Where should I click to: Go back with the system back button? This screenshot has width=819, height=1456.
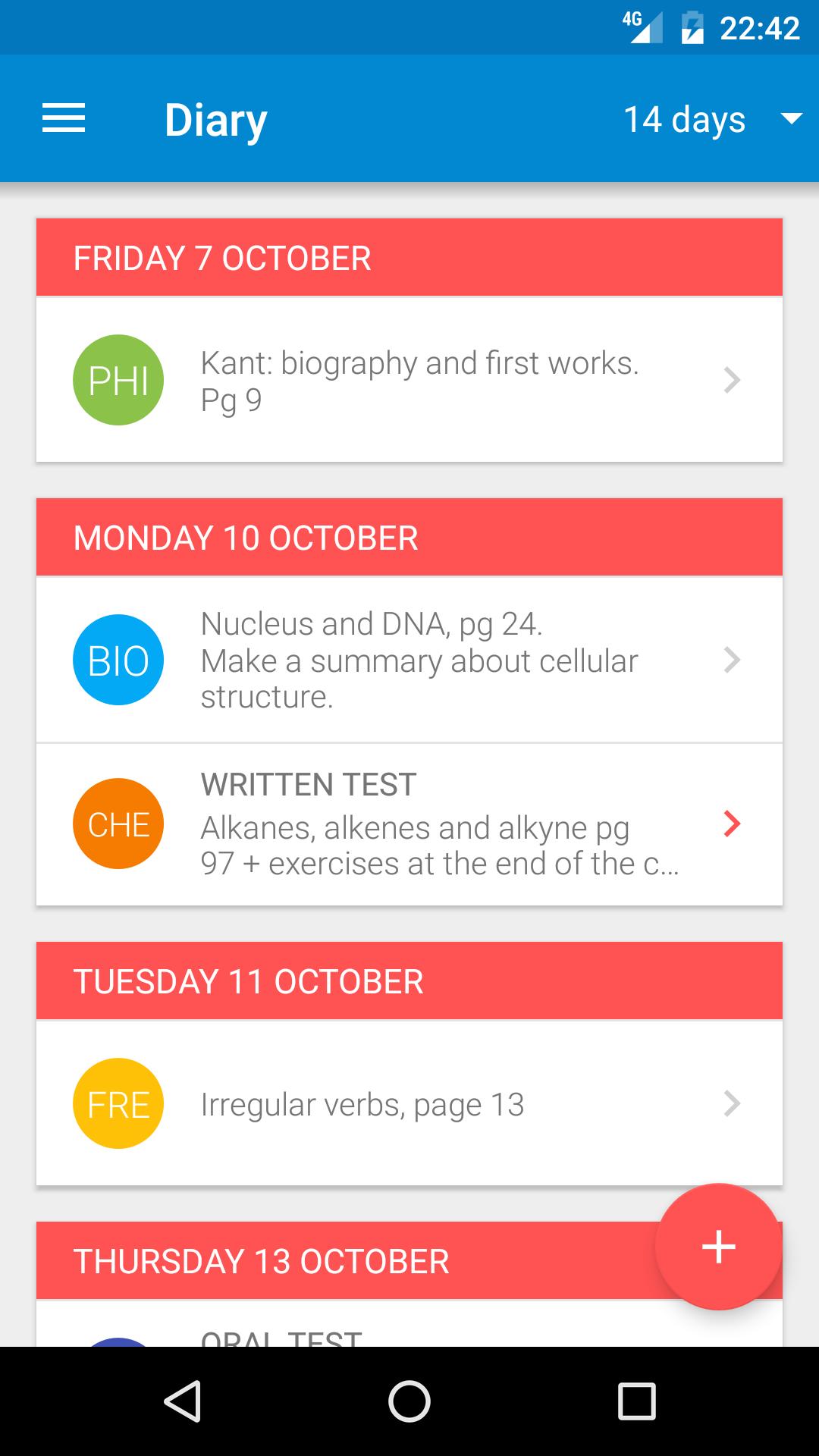(182, 1400)
